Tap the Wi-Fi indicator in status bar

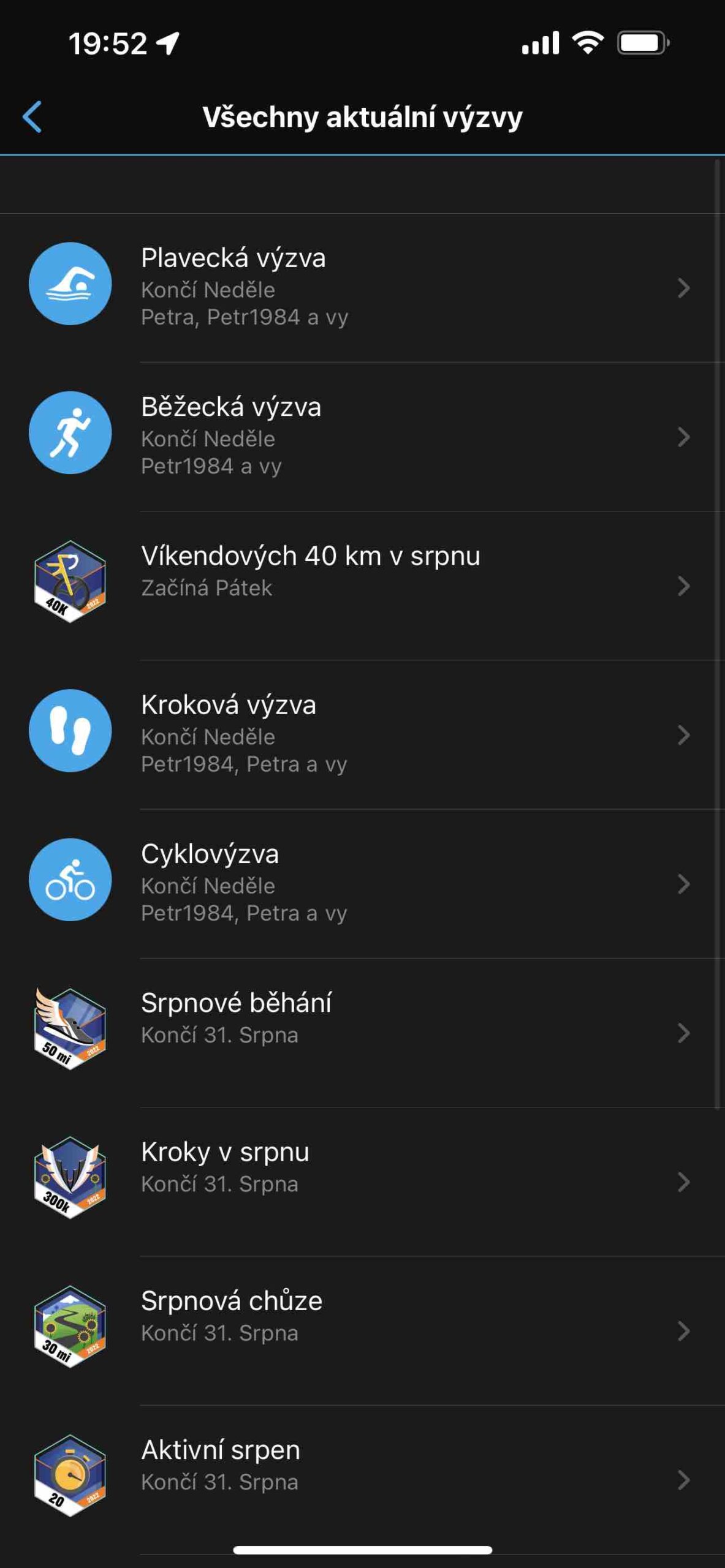[x=586, y=42]
